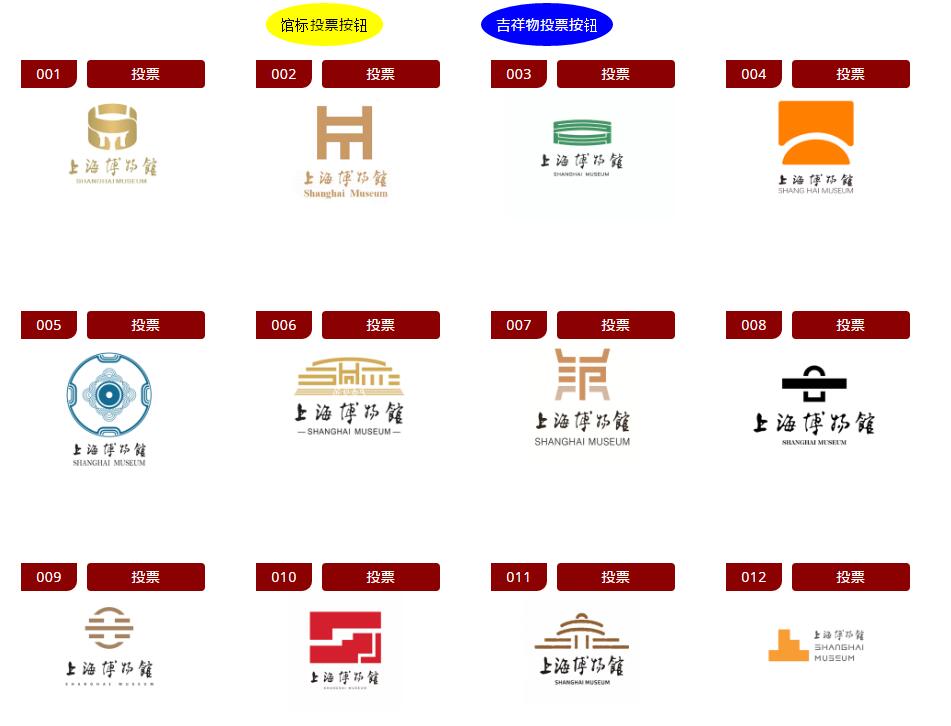The width and height of the screenshot is (951, 726).
Task: Vote for logo 006
Action: (x=381, y=325)
